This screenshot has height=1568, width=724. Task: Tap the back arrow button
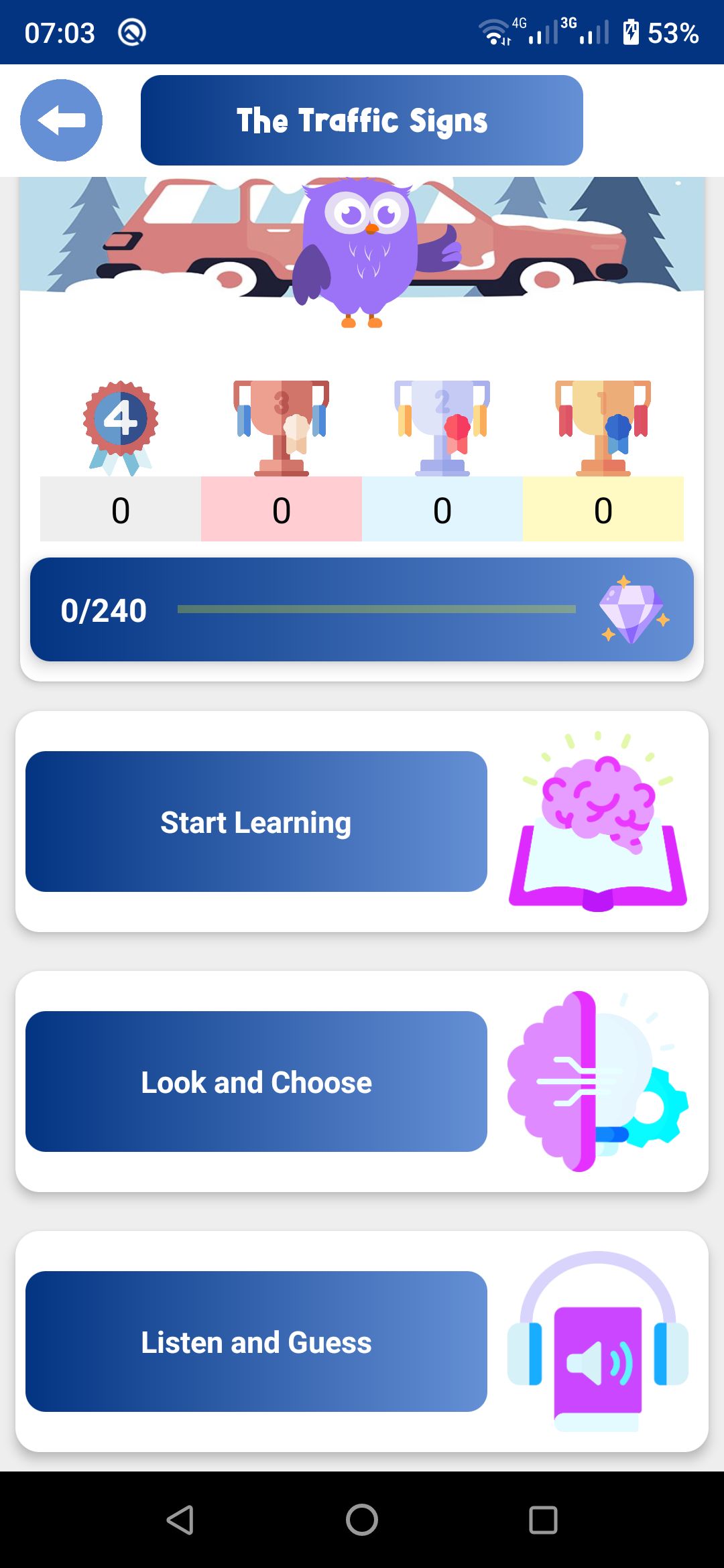pyautogui.click(x=61, y=121)
